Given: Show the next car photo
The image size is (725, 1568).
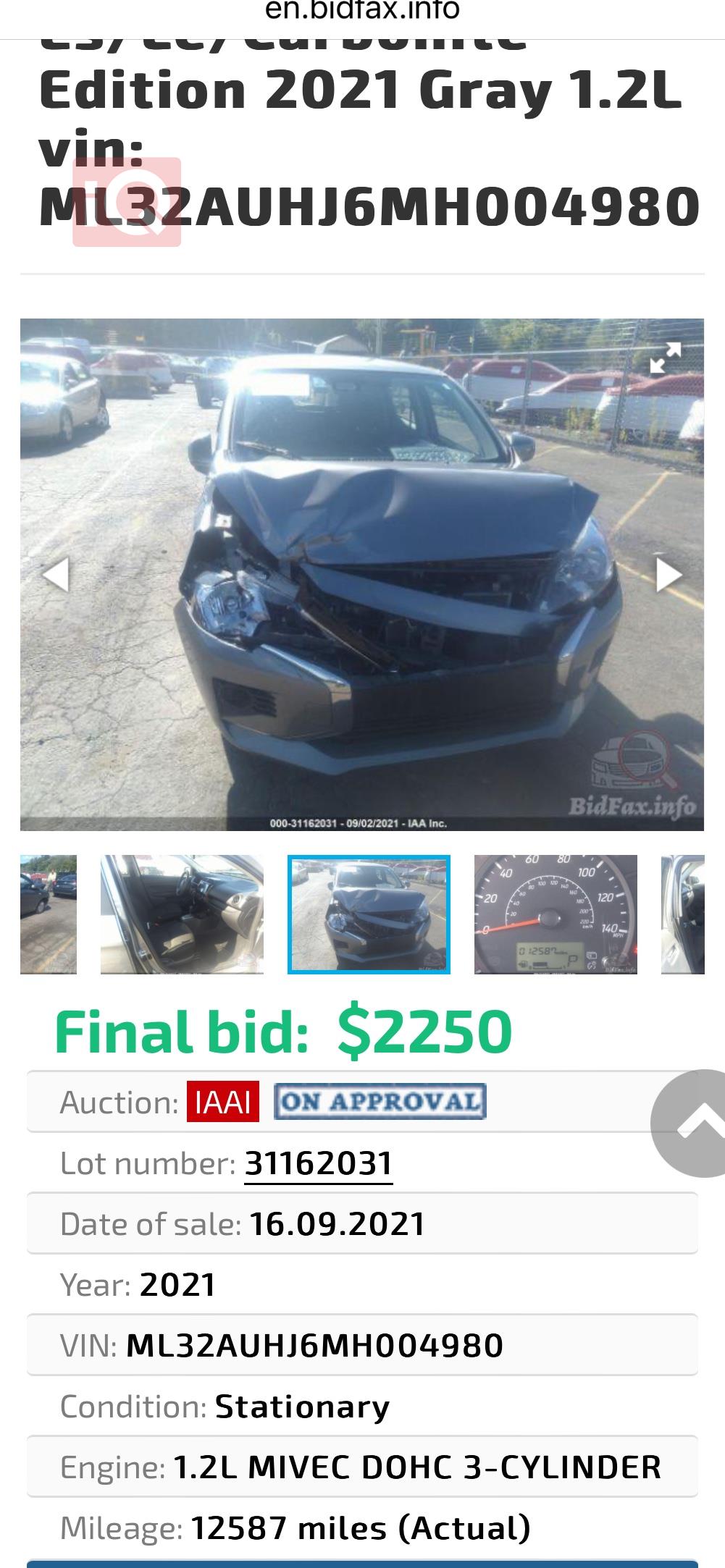Looking at the screenshot, I should 669,575.
